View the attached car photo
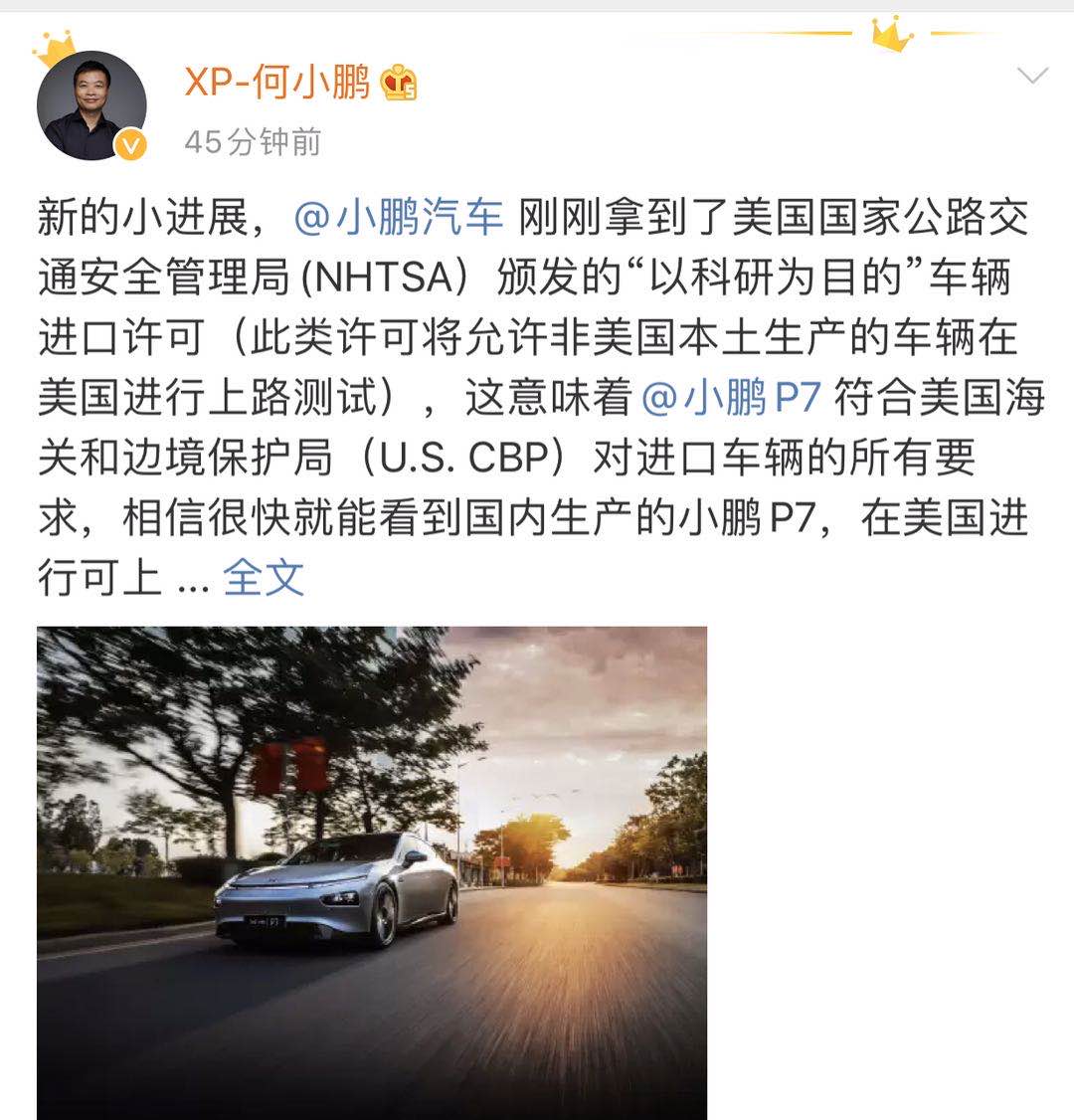Image resolution: width=1074 pixels, height=1120 pixels. pyautogui.click(x=372, y=871)
